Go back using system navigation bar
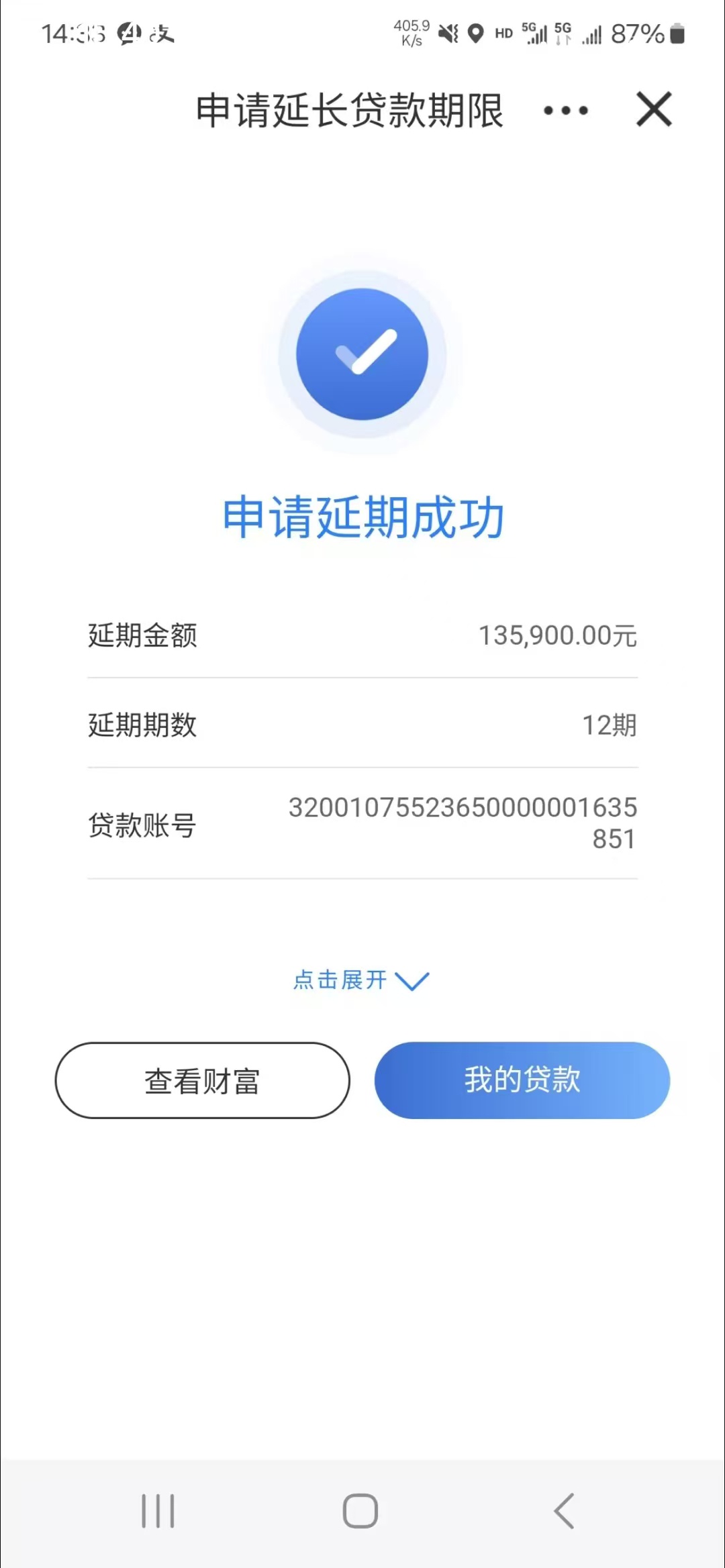This screenshot has width=725, height=1568. click(565, 1511)
